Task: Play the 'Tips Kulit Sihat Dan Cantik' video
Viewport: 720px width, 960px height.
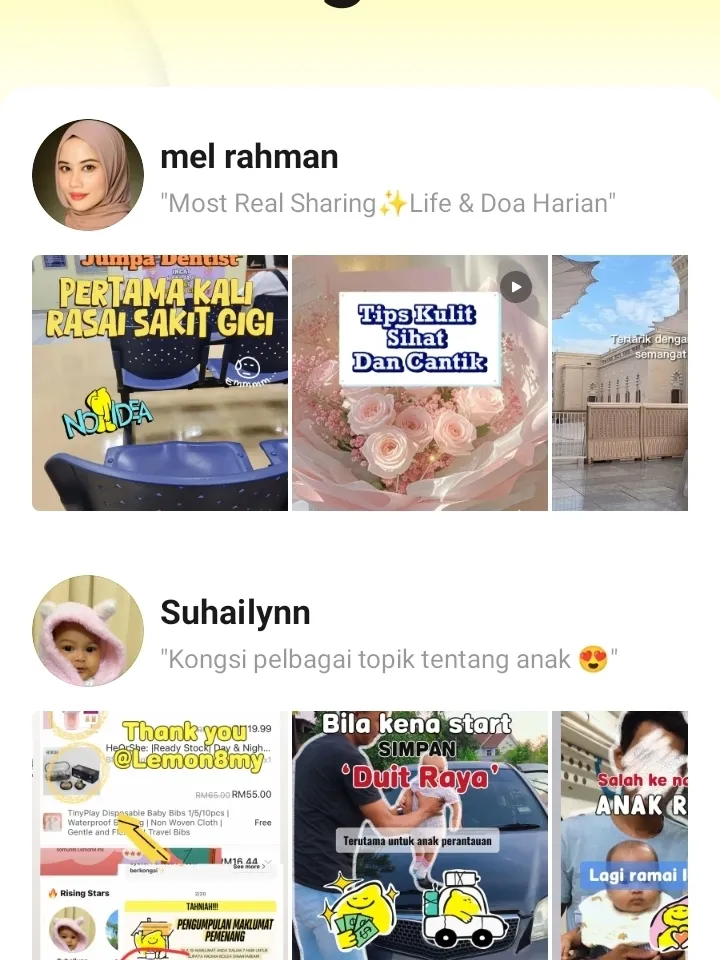Action: (x=420, y=383)
